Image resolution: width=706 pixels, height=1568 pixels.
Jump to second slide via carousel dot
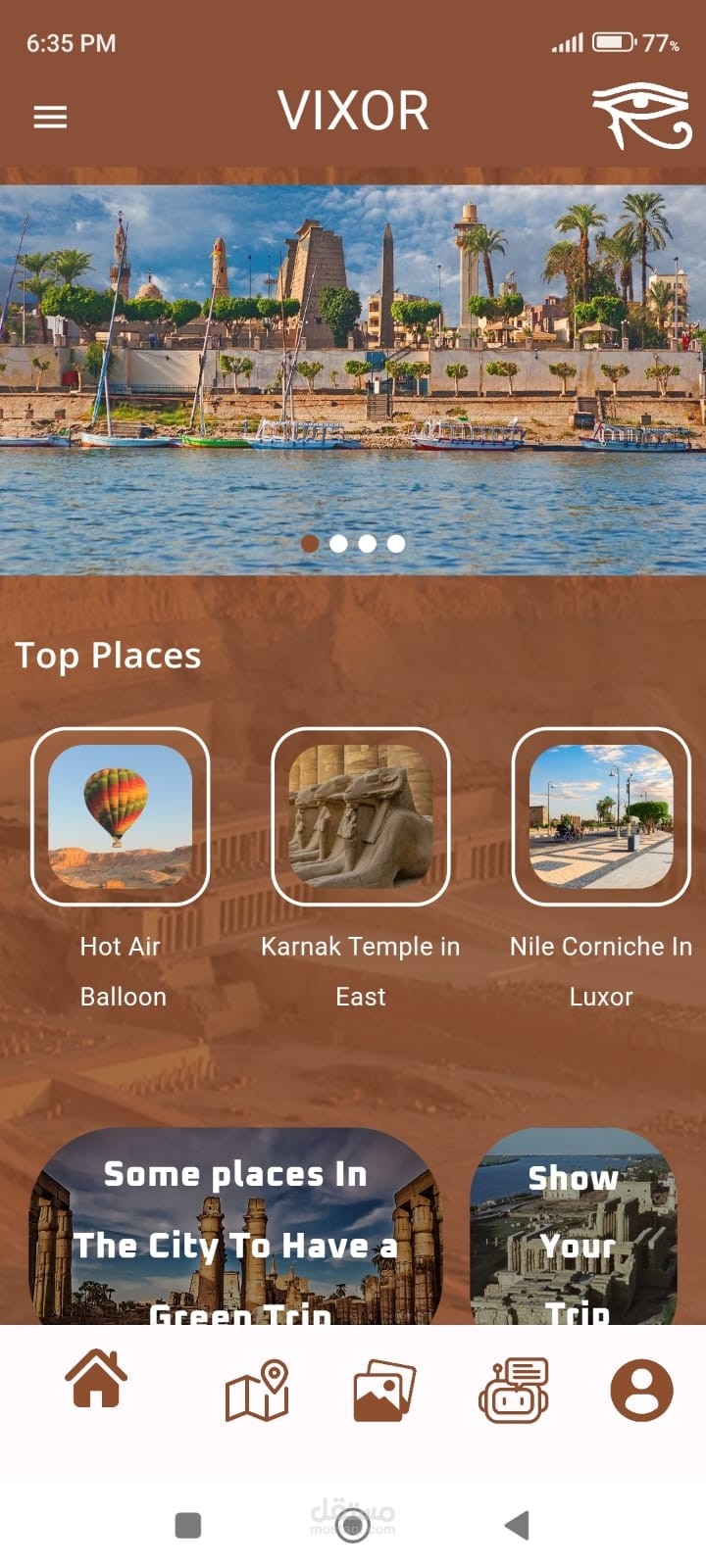(x=338, y=544)
